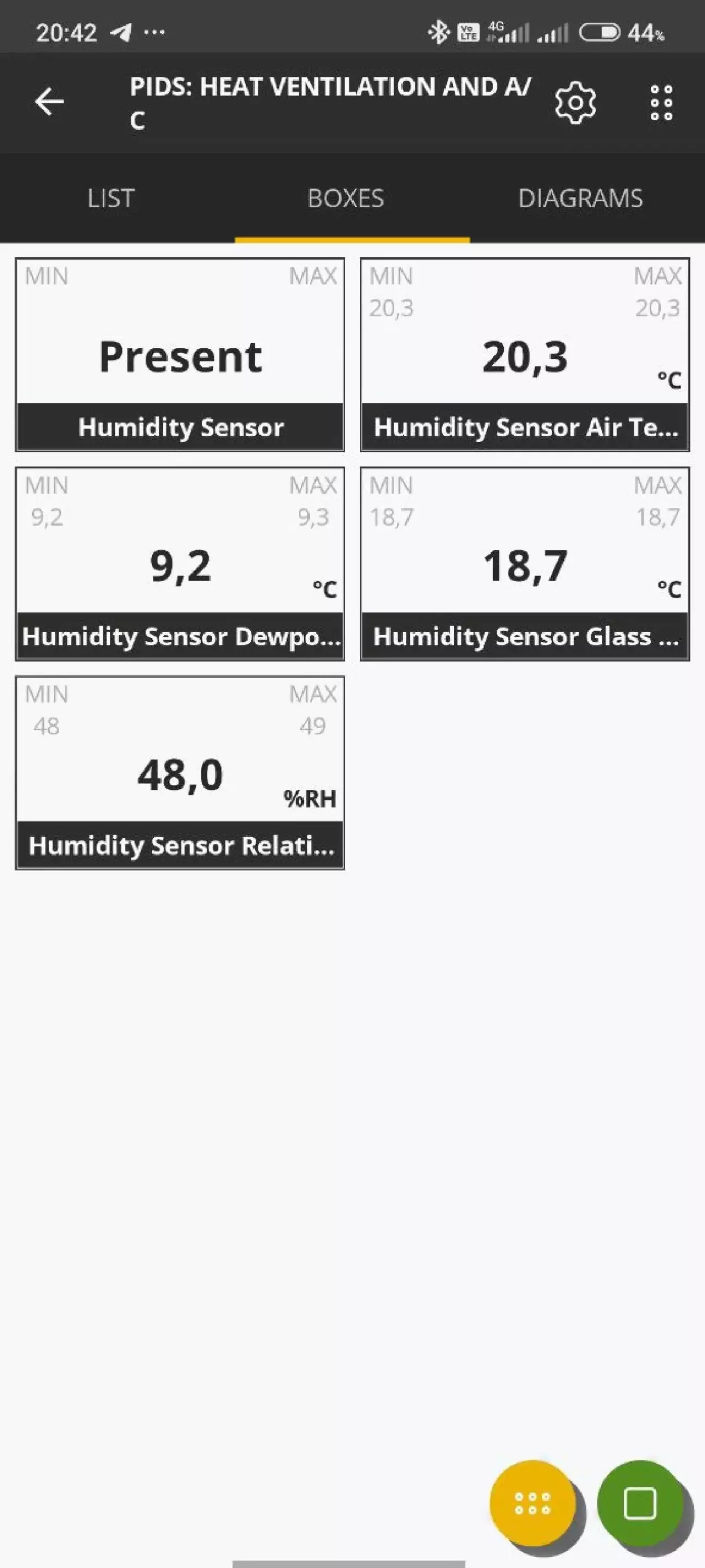The image size is (705, 1568).
Task: Go back using the arrow icon
Action: click(50, 102)
